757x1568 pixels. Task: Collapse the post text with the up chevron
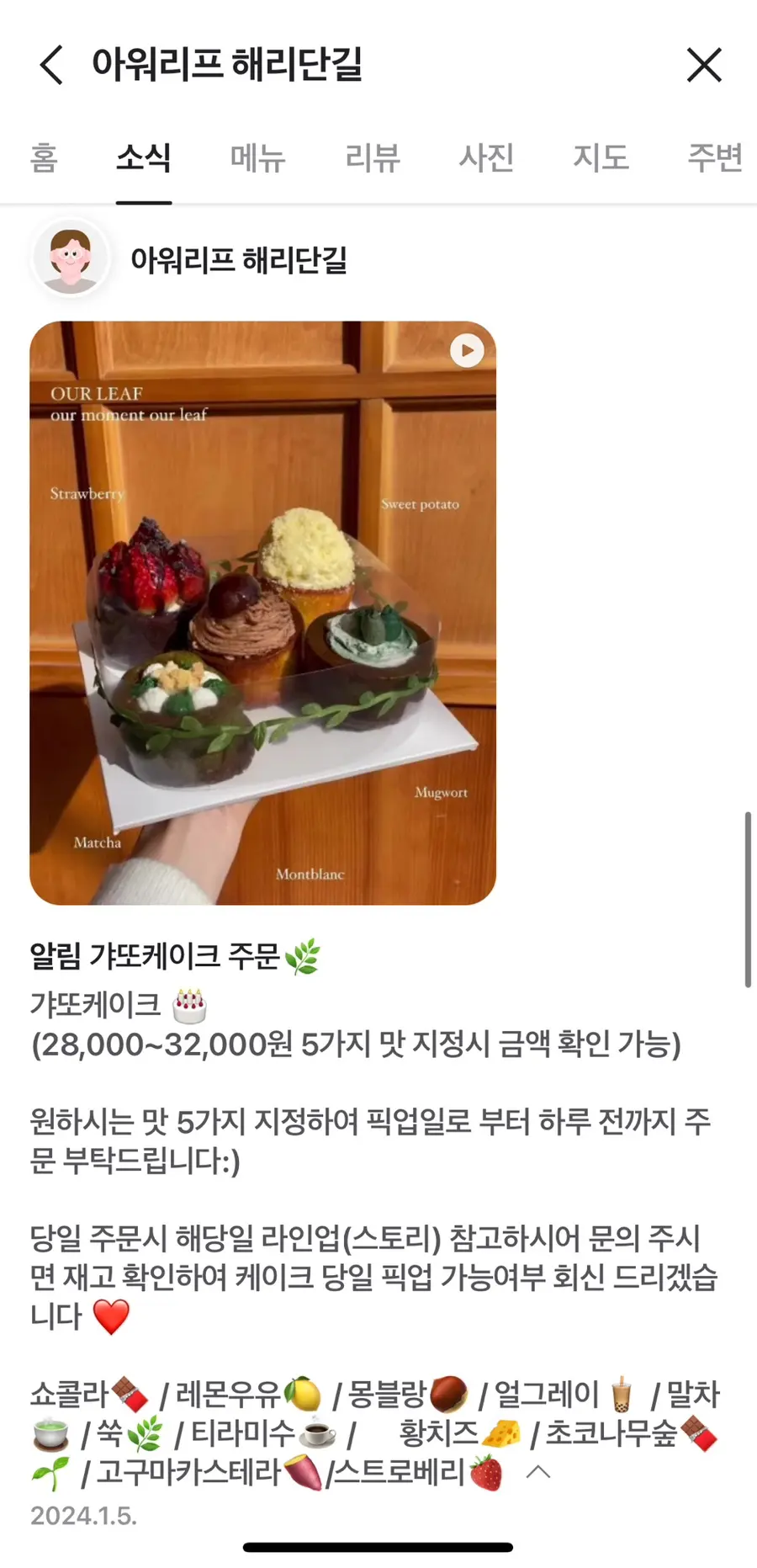coord(538,1471)
